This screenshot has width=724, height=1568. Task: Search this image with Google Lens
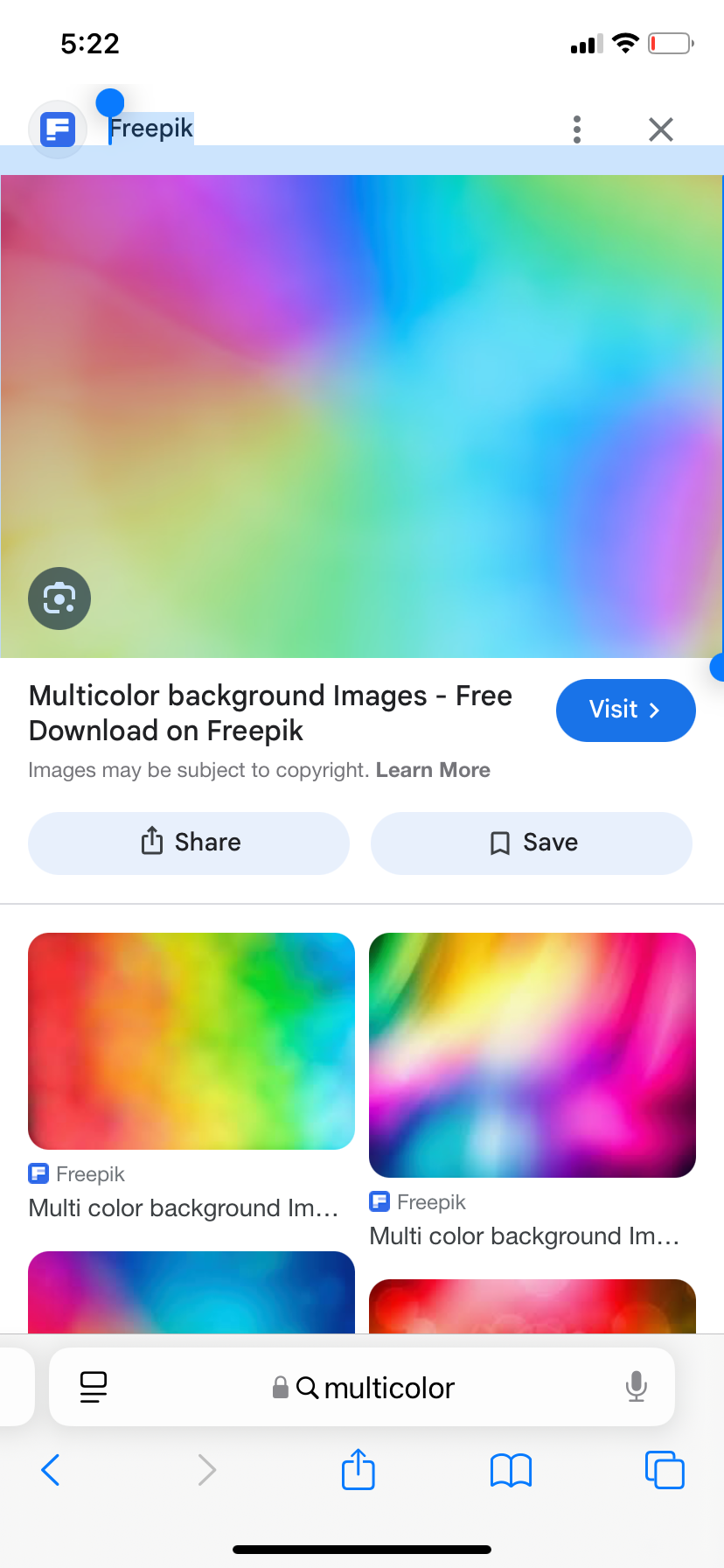pos(59,598)
